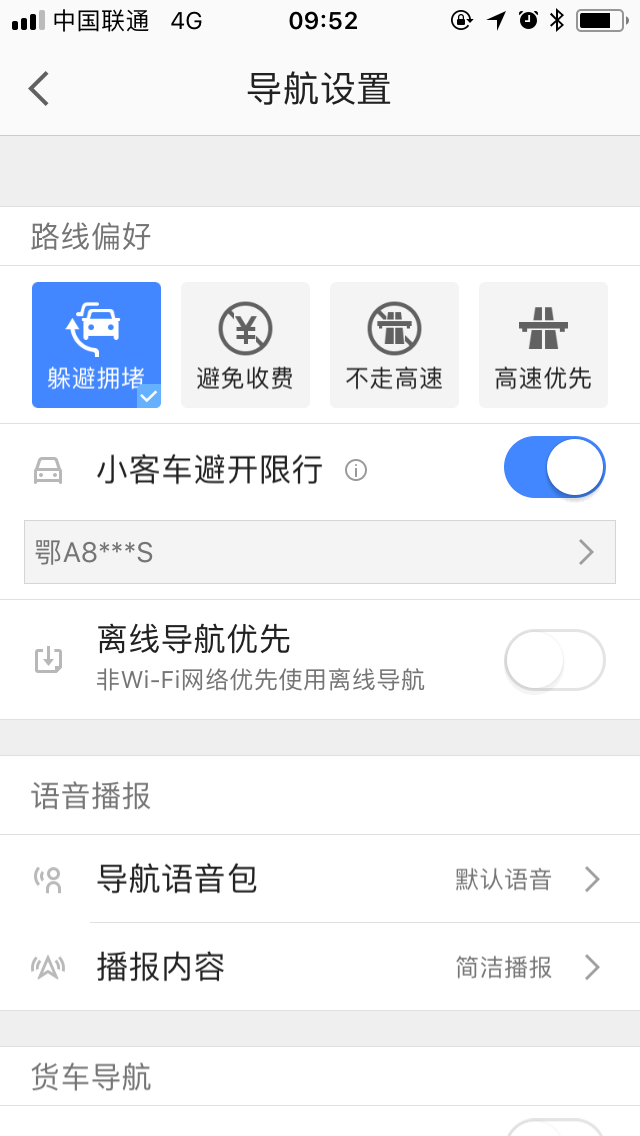Enable 离线导航优先 switch
Viewport: 640px width, 1136px height.
554,660
